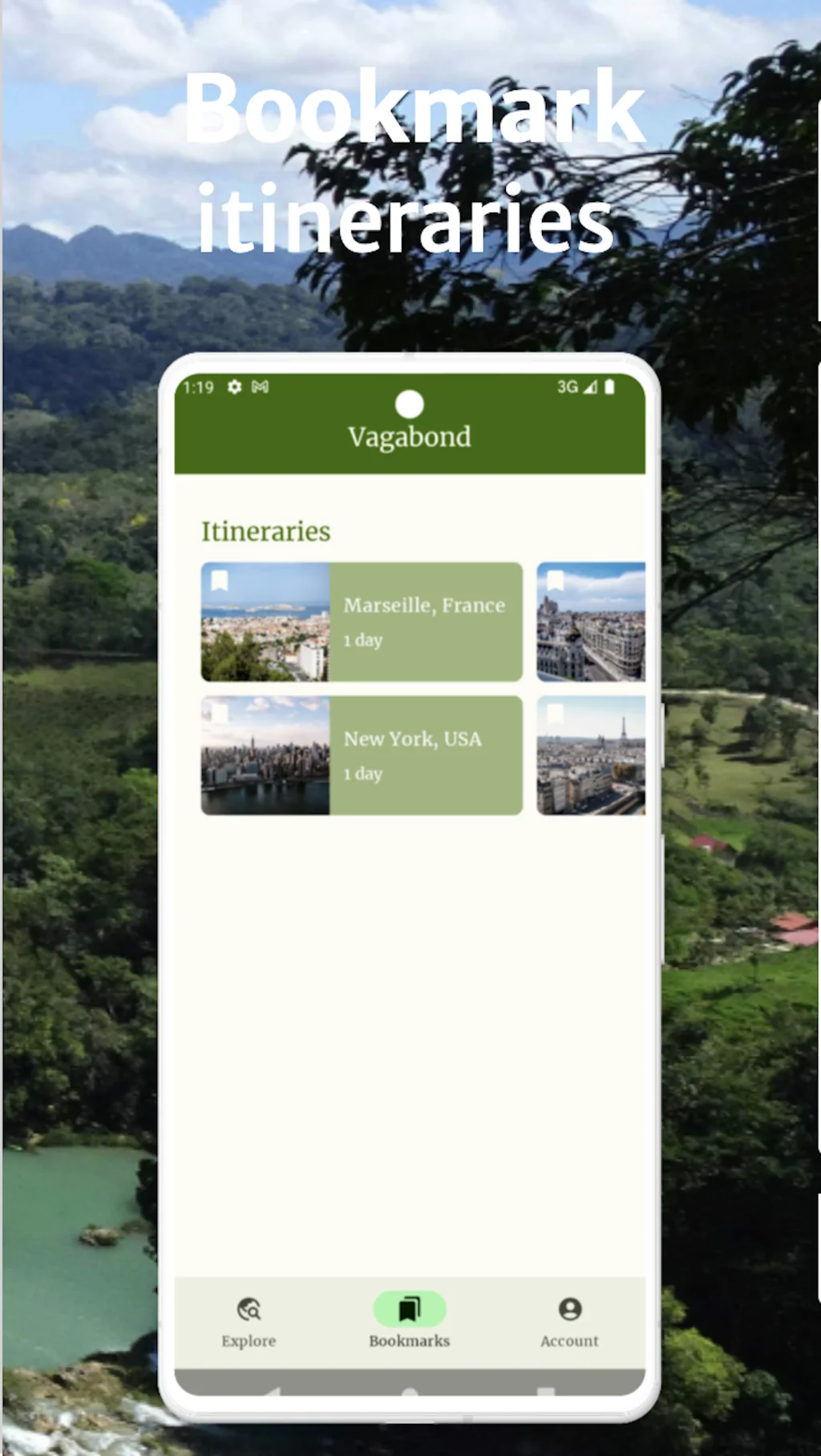This screenshot has width=821, height=1456.
Task: Open the settings gear in the status bar
Action: point(233,387)
